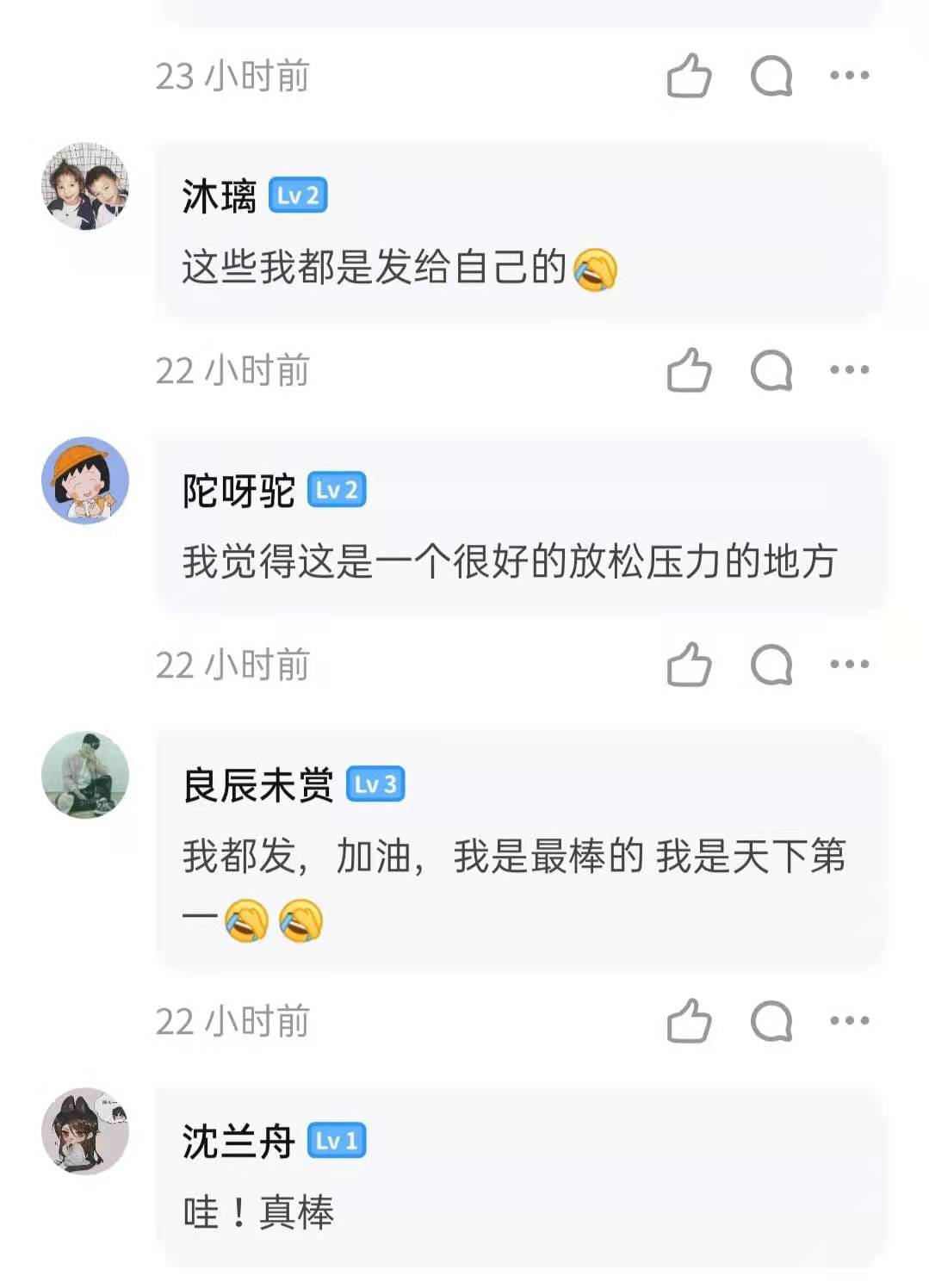This screenshot has height=1288, width=929.
Task: Like 沐璃's comment
Action: pos(689,370)
